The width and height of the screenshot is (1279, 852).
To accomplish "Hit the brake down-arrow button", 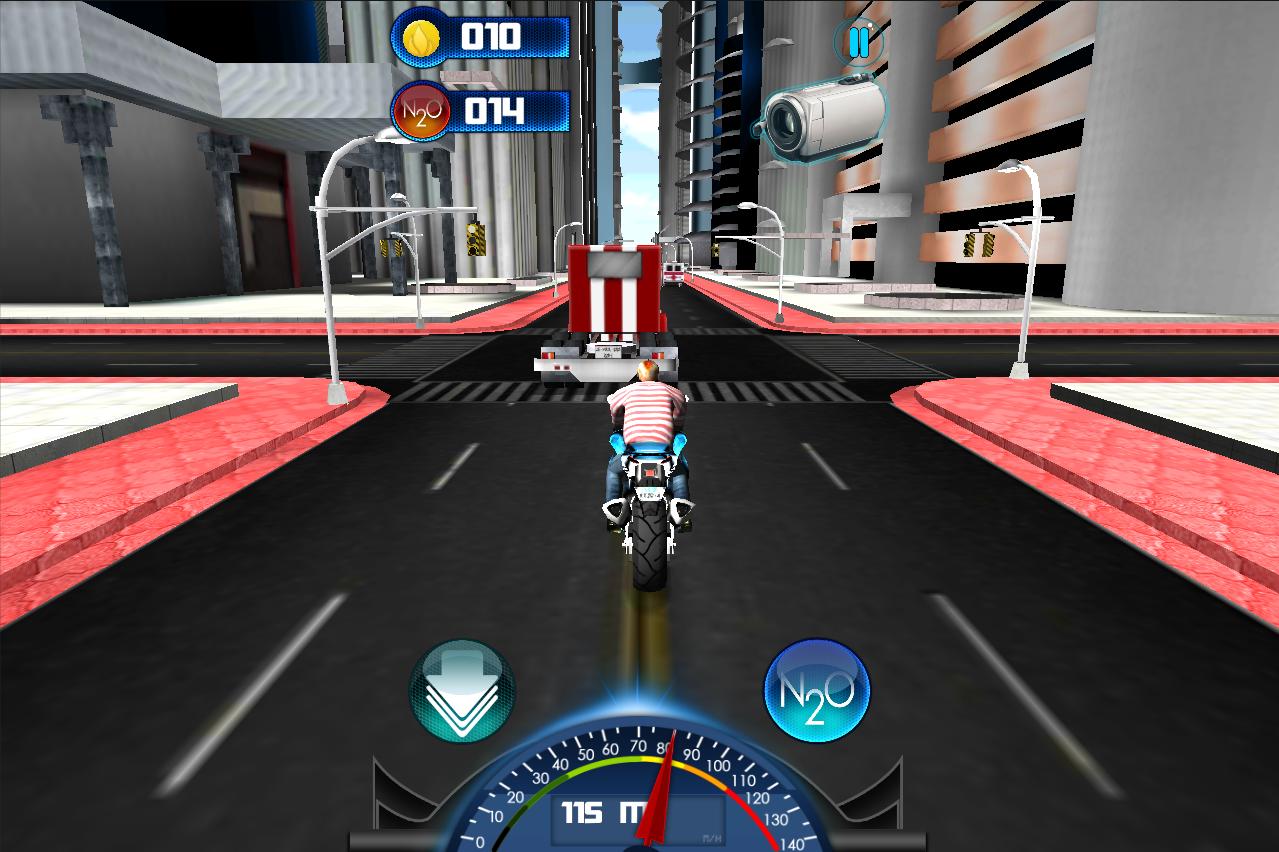I will pos(462,691).
